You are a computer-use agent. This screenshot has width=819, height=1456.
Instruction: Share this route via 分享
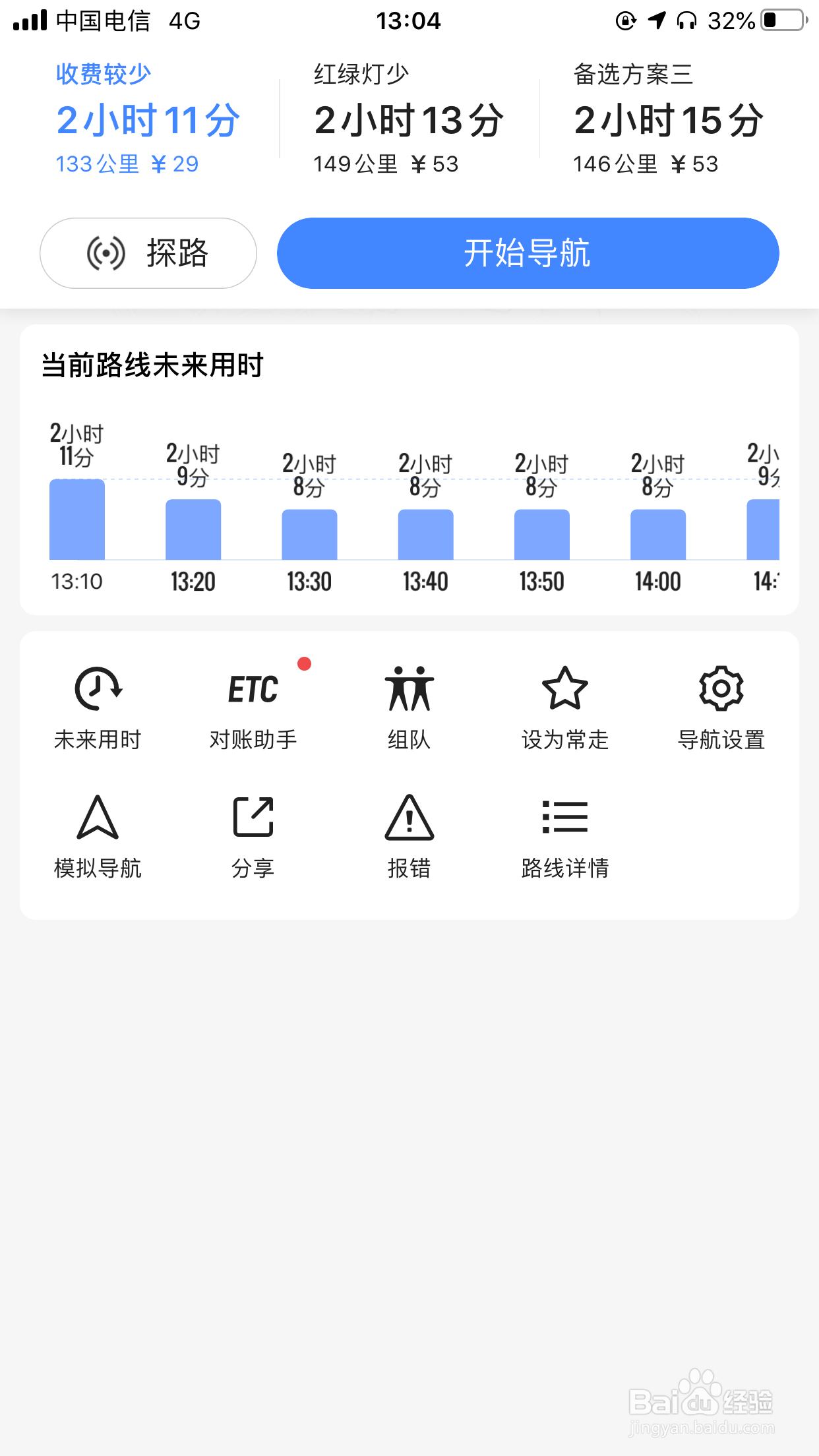coord(253,837)
